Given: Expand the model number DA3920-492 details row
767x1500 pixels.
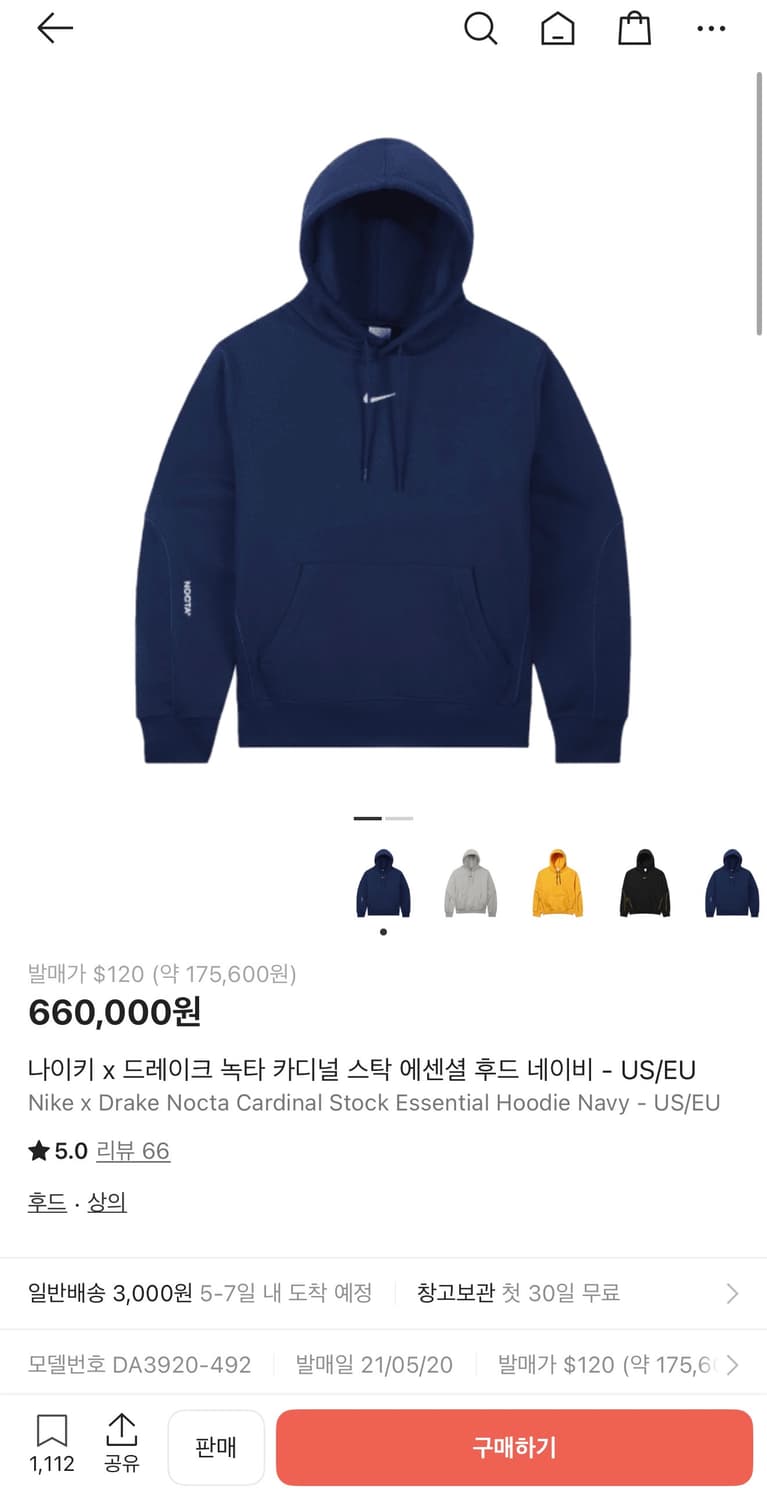Looking at the screenshot, I should pos(735,1364).
